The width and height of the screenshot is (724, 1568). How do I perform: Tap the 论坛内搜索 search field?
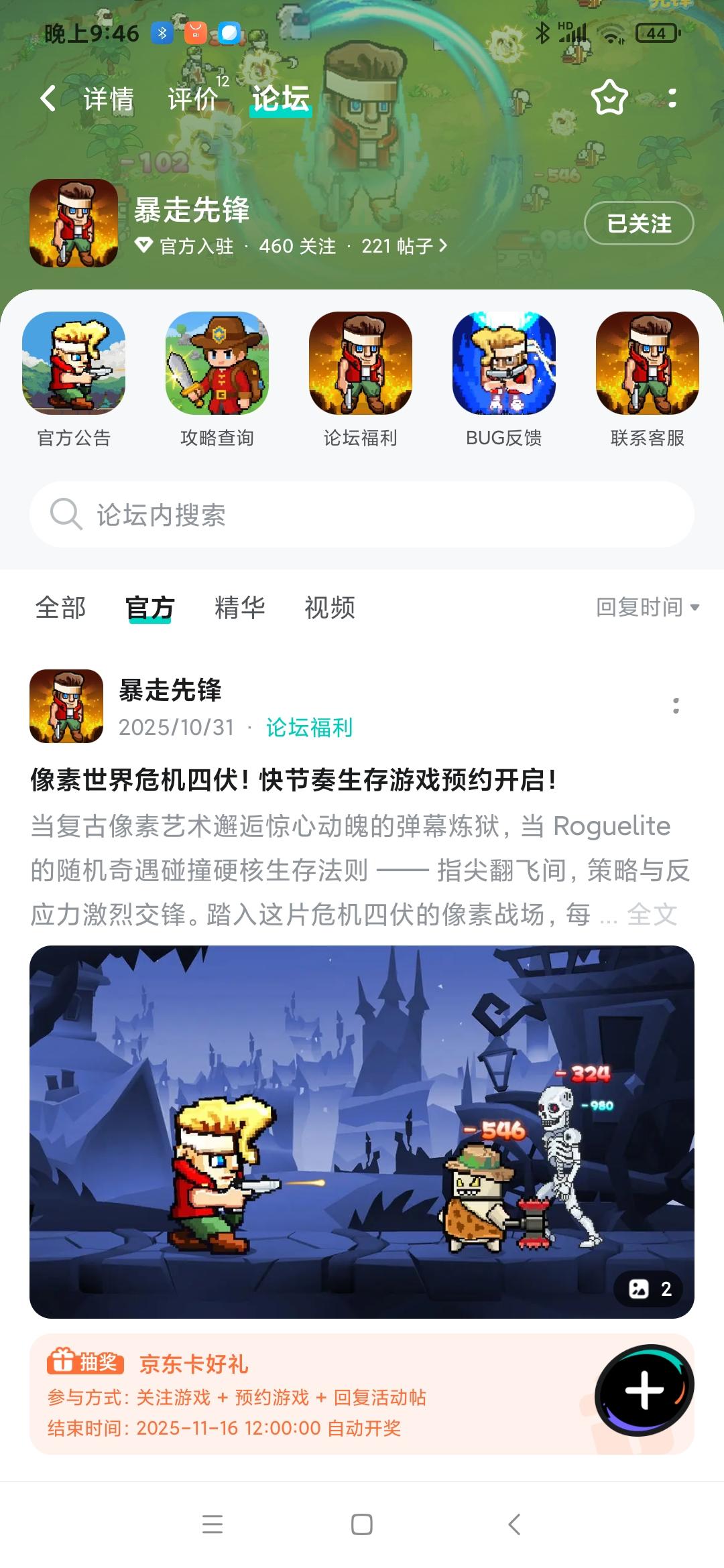coord(362,515)
